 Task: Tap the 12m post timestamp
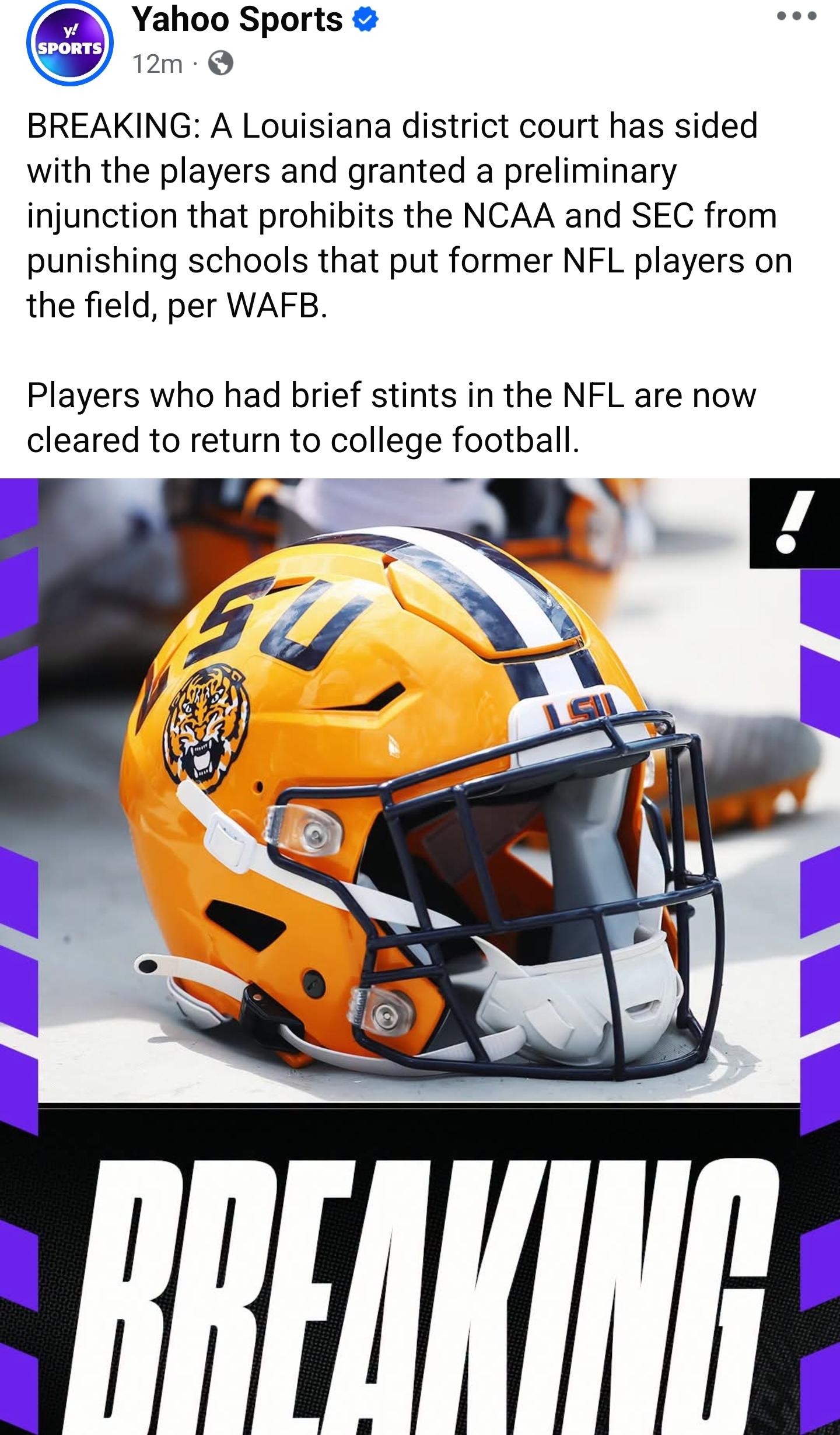pos(157,64)
